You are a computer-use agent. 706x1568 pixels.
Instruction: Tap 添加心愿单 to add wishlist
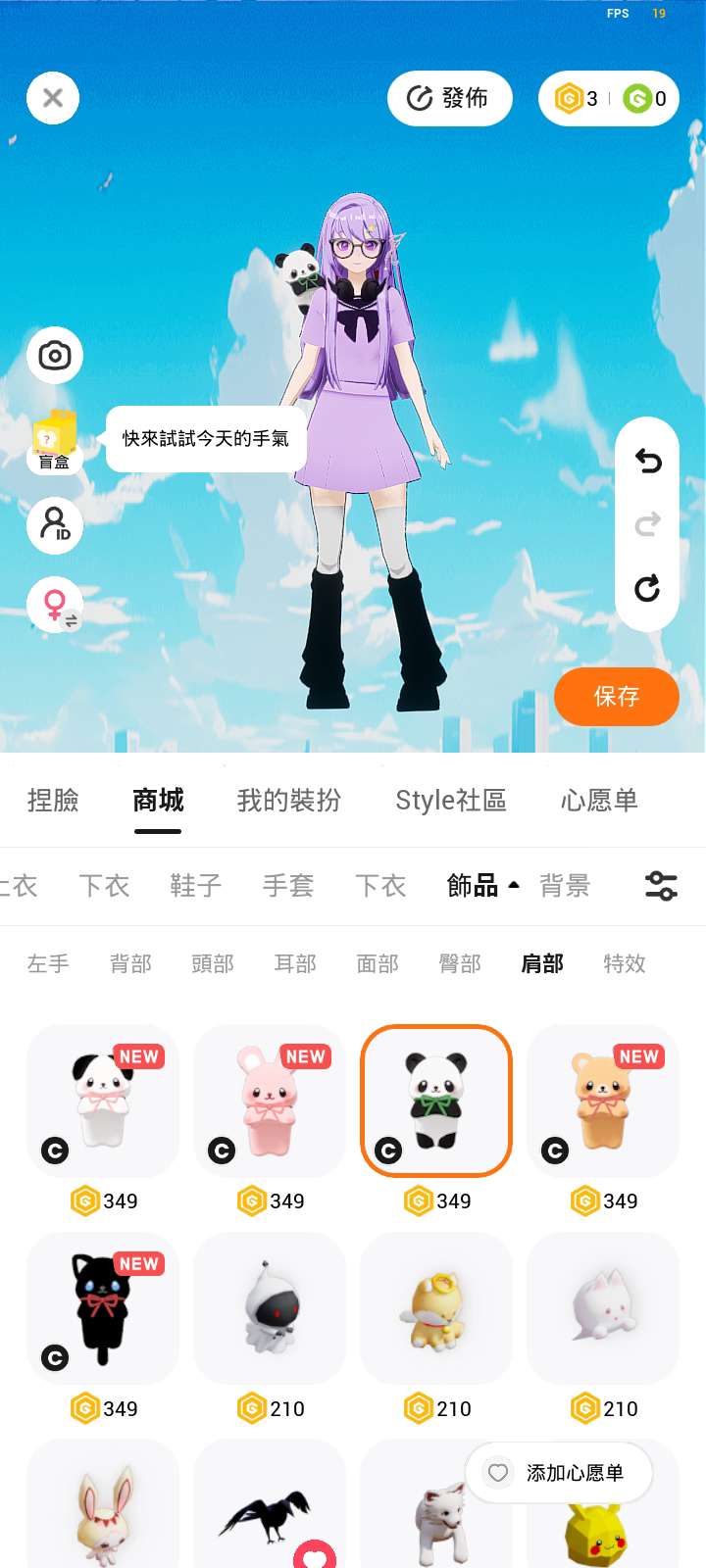tap(559, 1472)
